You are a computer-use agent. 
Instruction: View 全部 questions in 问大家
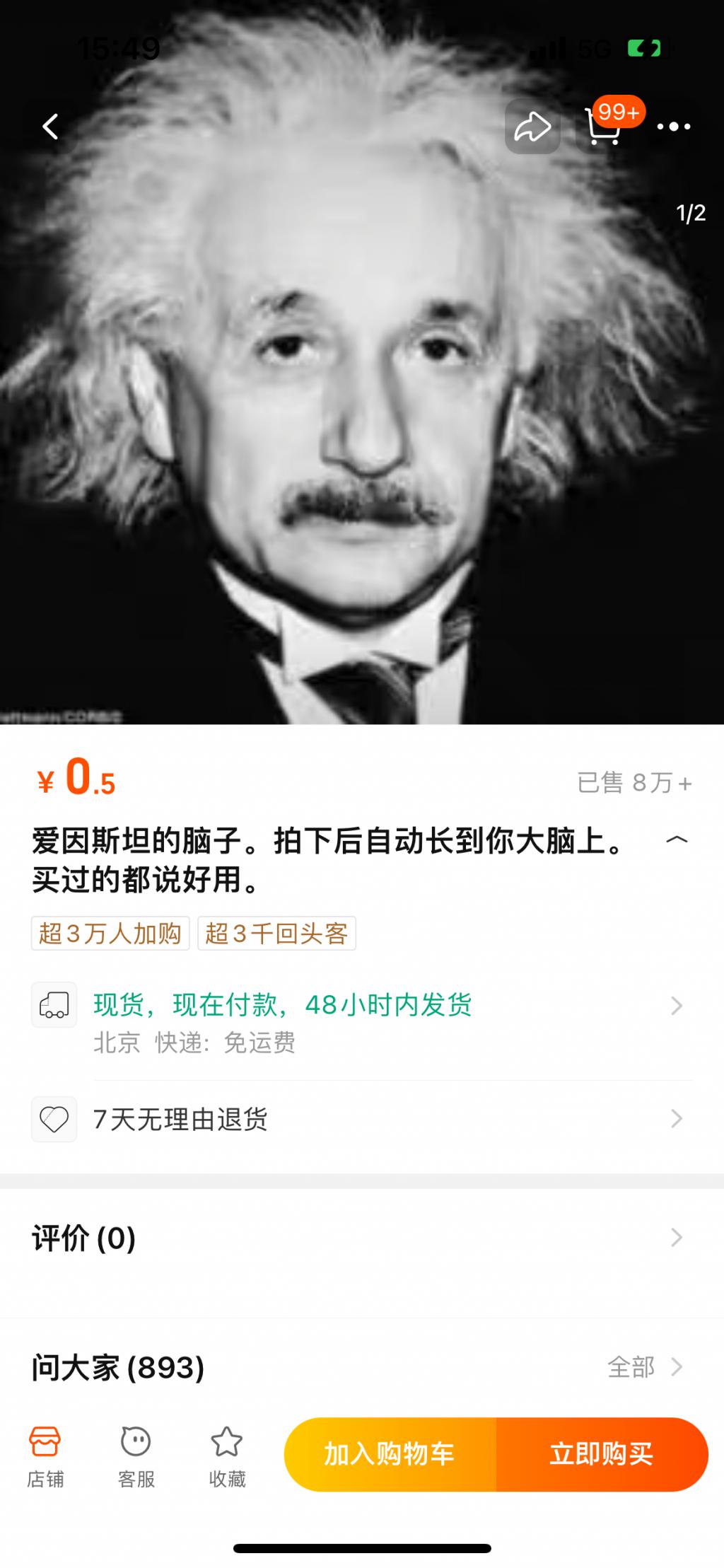pos(643,1367)
